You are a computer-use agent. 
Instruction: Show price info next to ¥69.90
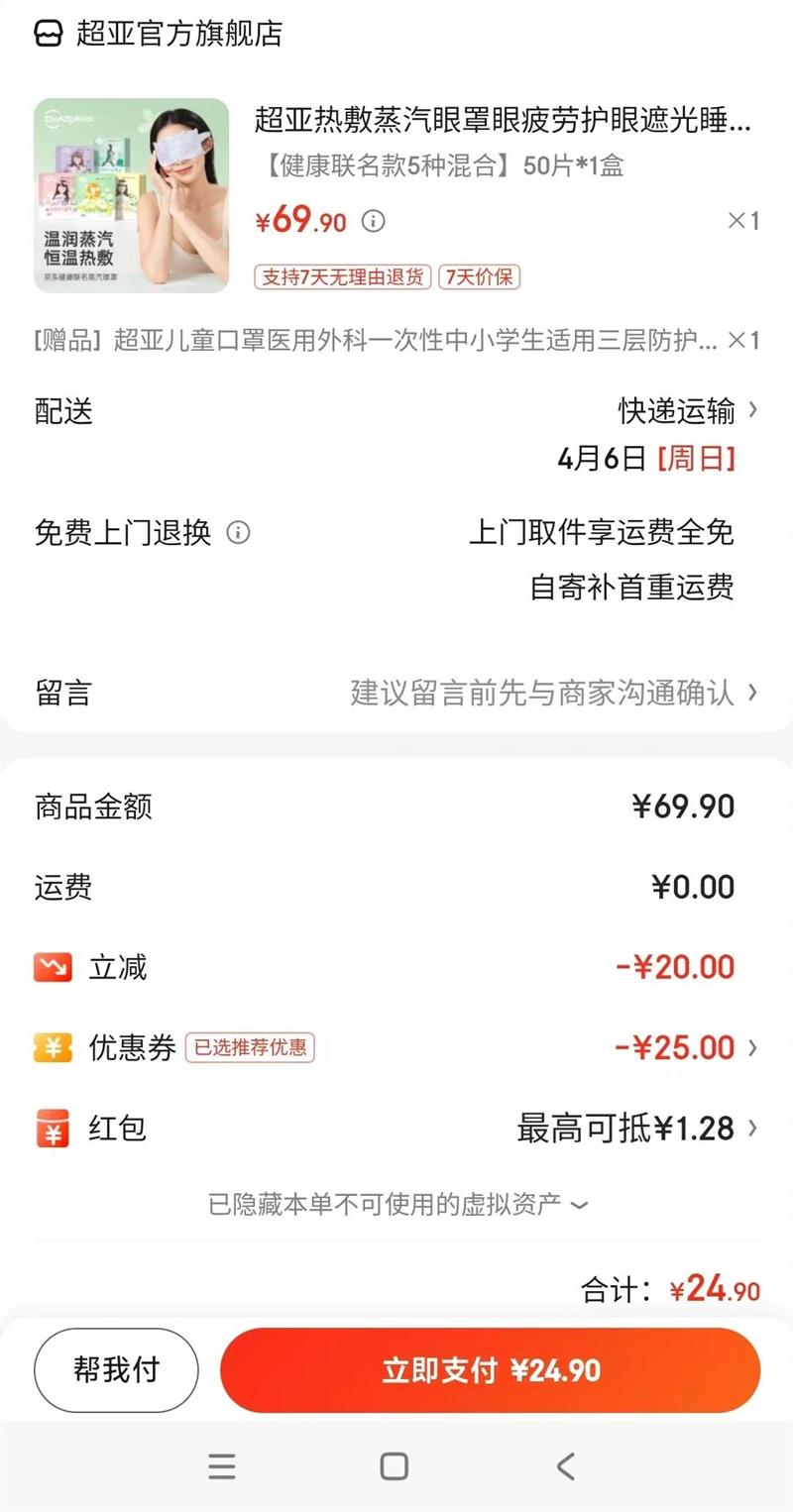click(x=373, y=220)
